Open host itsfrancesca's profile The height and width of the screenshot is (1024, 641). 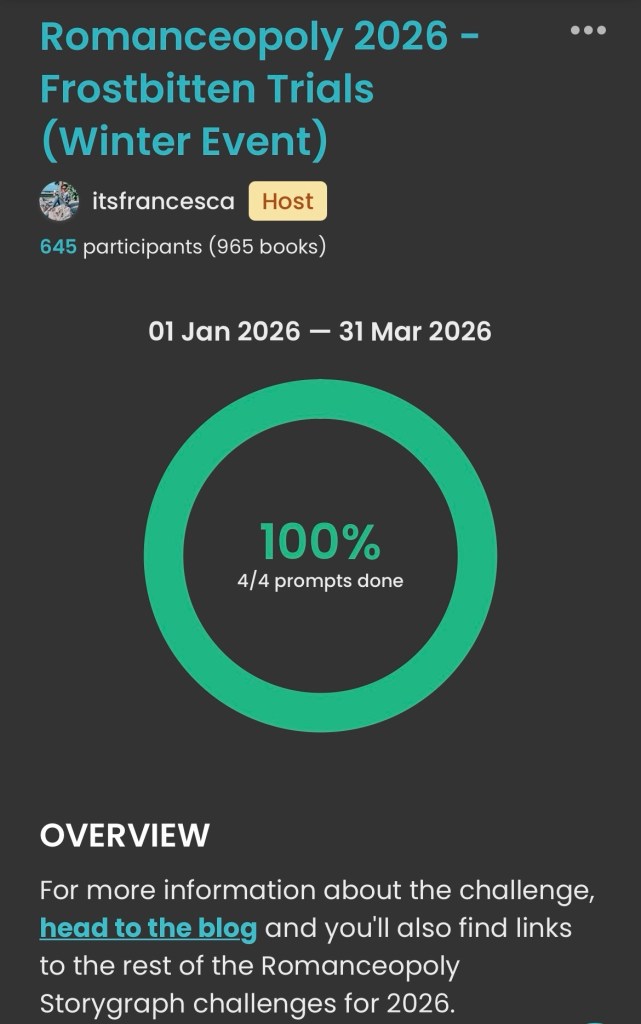[x=163, y=201]
